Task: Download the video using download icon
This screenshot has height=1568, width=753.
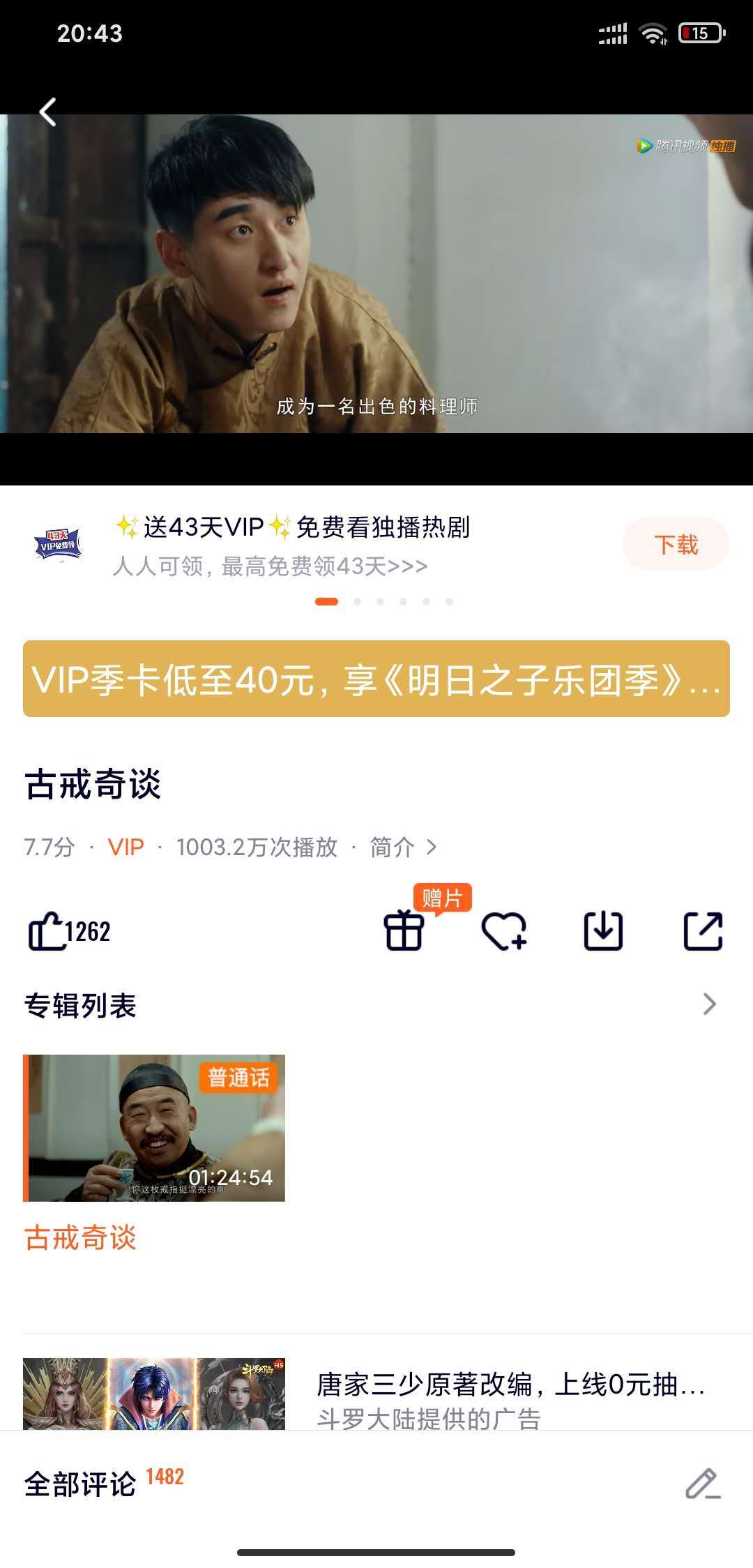Action: (603, 931)
